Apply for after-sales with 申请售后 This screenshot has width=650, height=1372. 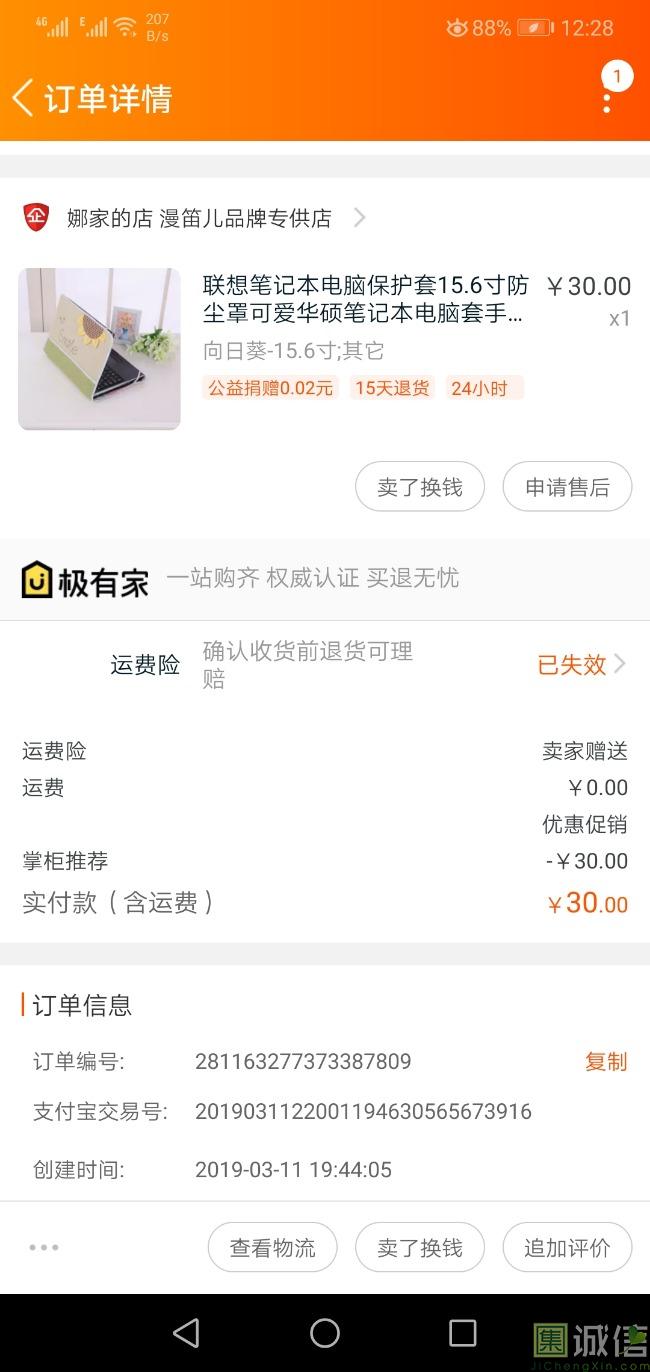[x=567, y=487]
